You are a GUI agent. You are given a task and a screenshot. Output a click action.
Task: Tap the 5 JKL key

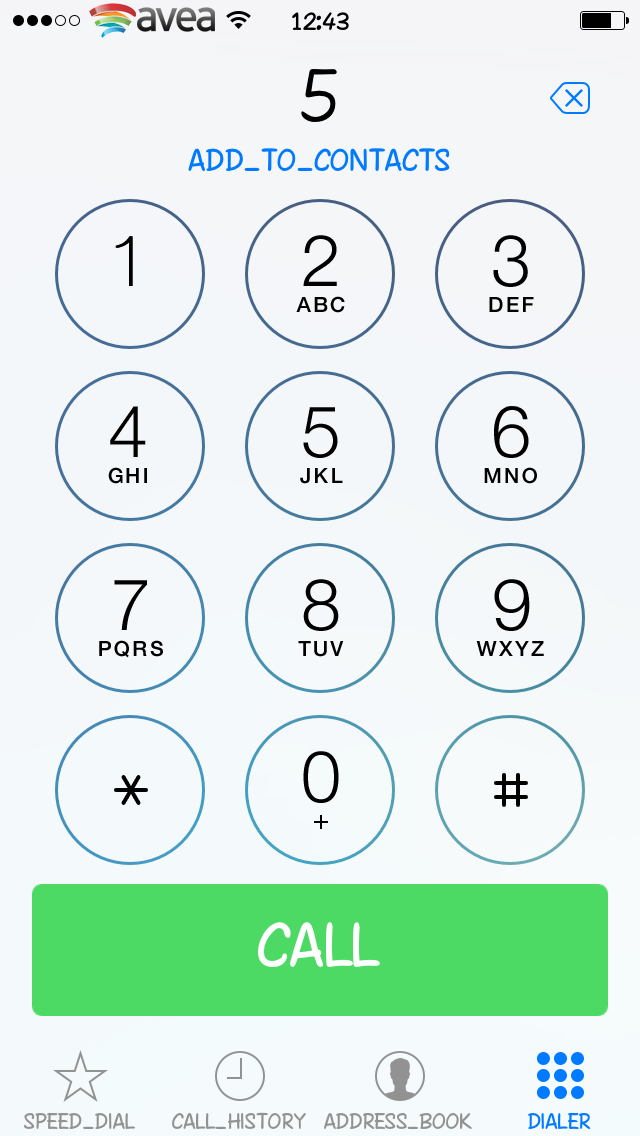[x=320, y=446]
